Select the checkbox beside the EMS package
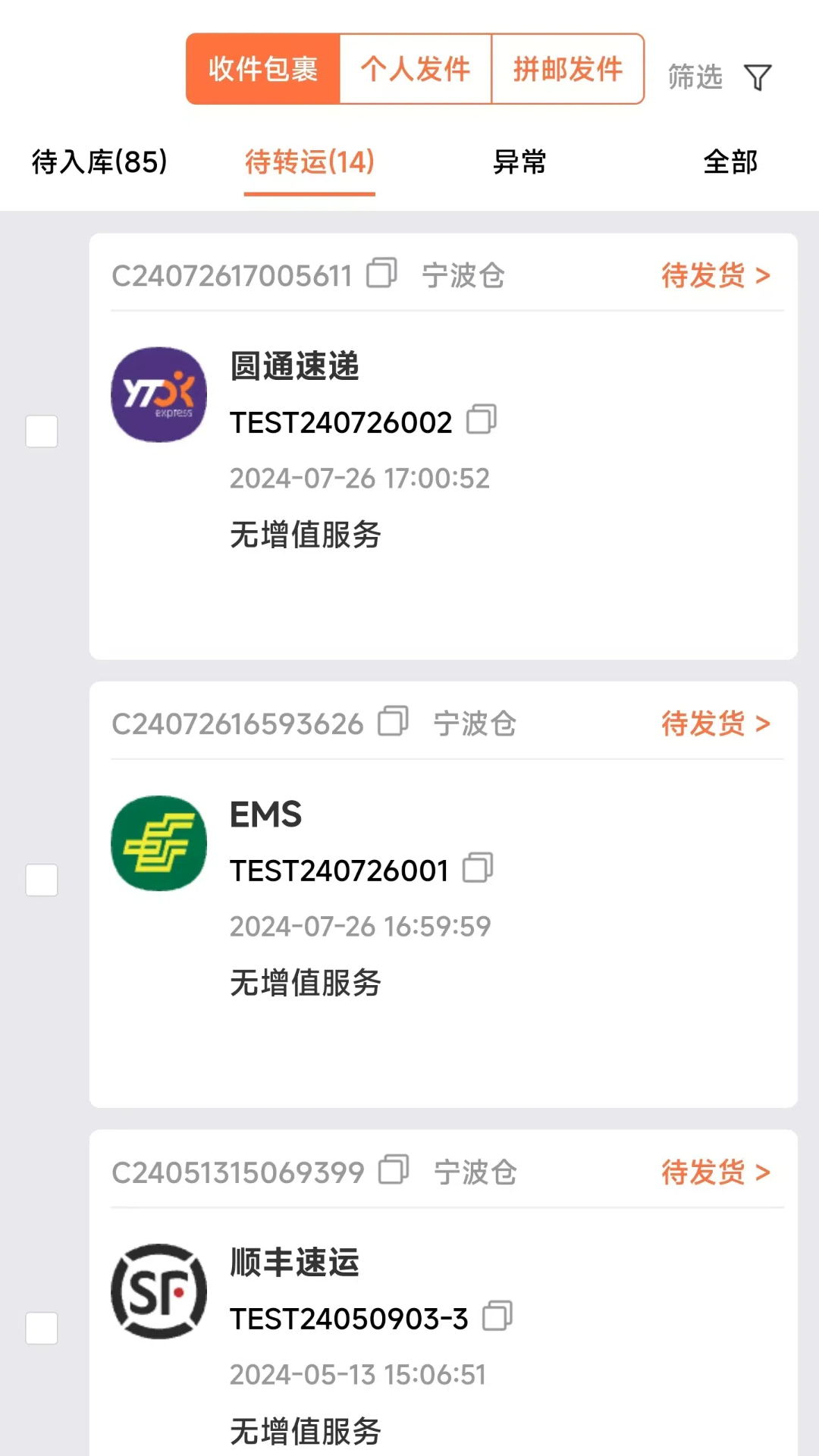Viewport: 819px width, 1456px height. (x=42, y=880)
